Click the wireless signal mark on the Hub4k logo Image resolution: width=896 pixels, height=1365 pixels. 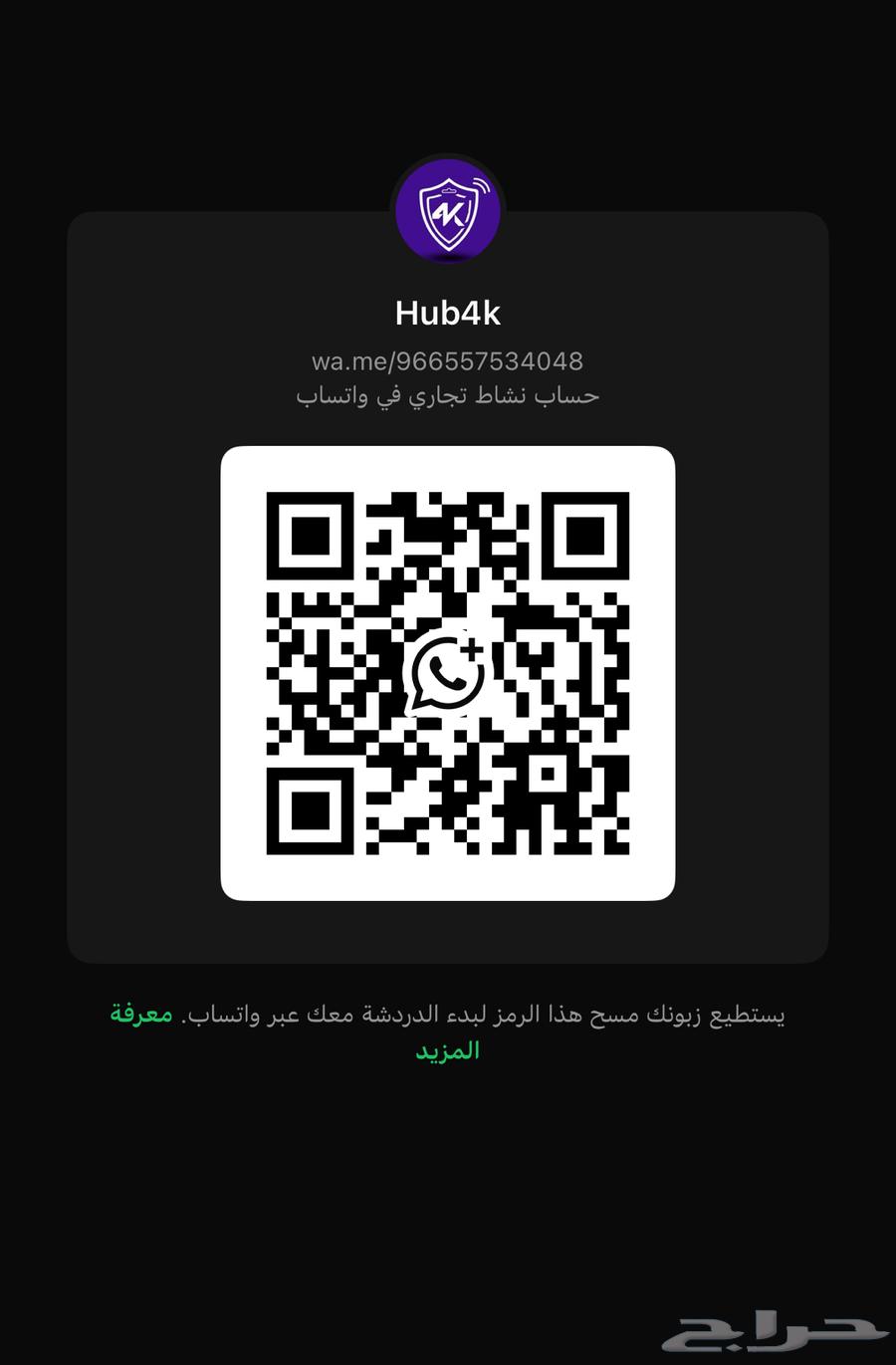480,185
